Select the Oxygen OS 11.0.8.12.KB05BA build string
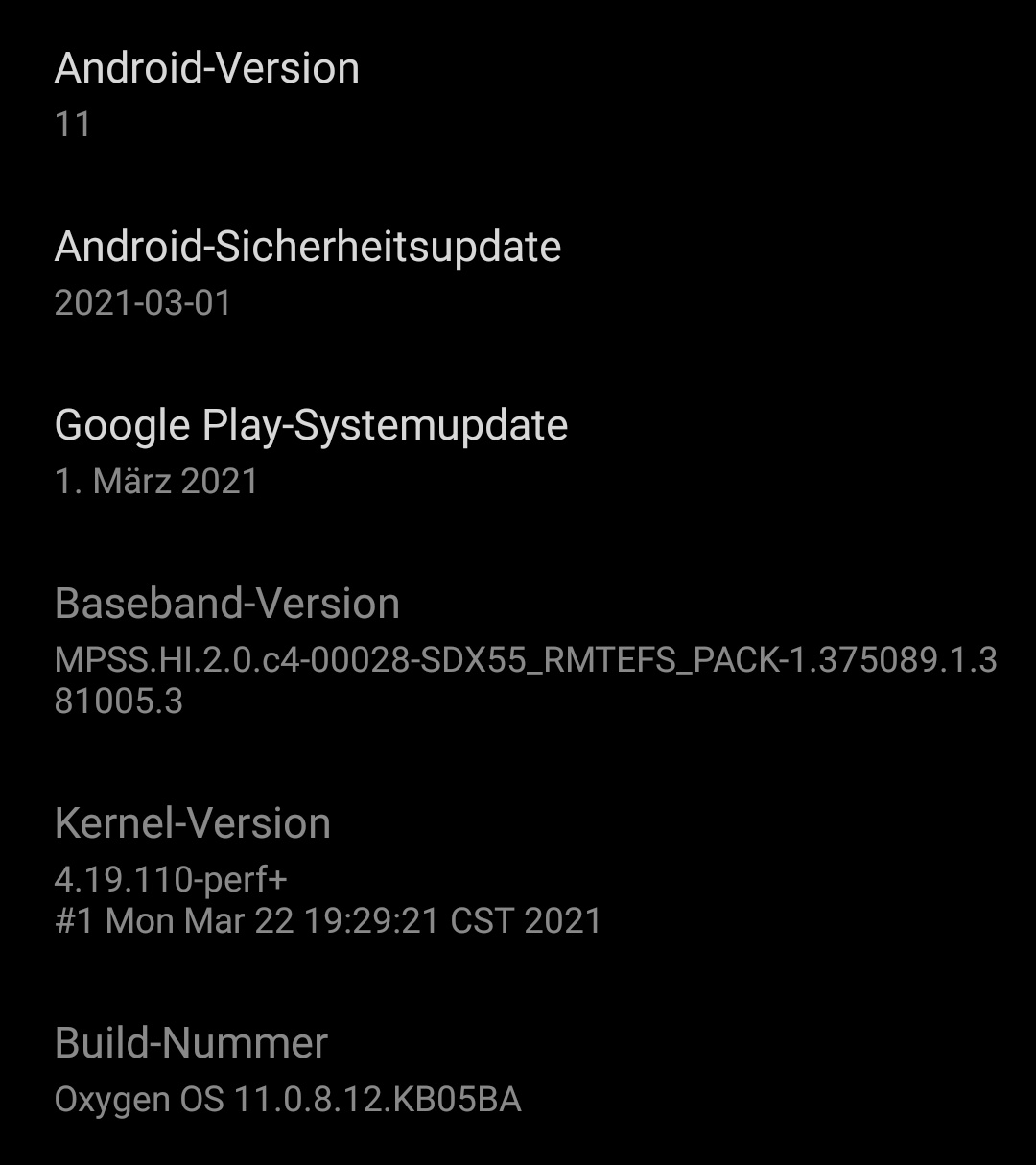The height and width of the screenshot is (1165, 1036). click(288, 1098)
